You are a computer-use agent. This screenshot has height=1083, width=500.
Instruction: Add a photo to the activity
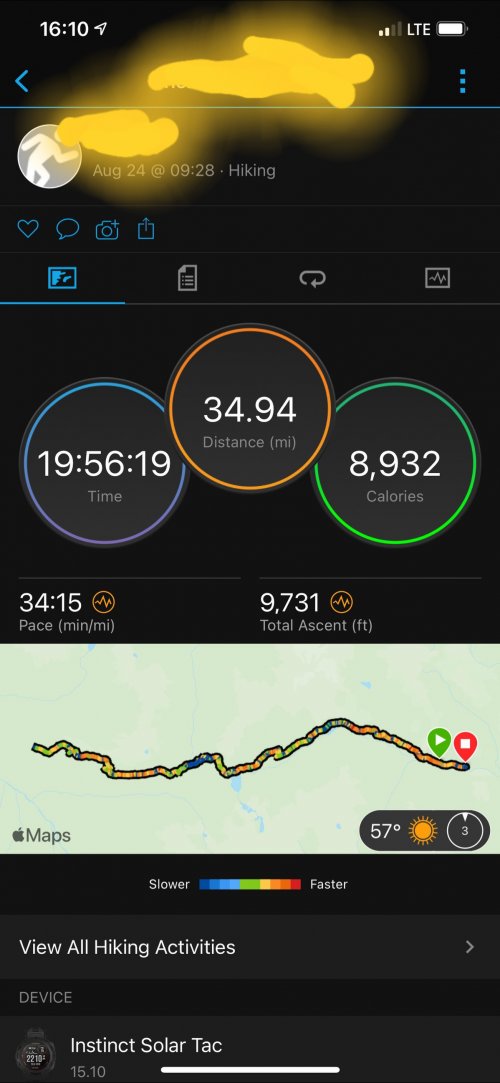107,229
